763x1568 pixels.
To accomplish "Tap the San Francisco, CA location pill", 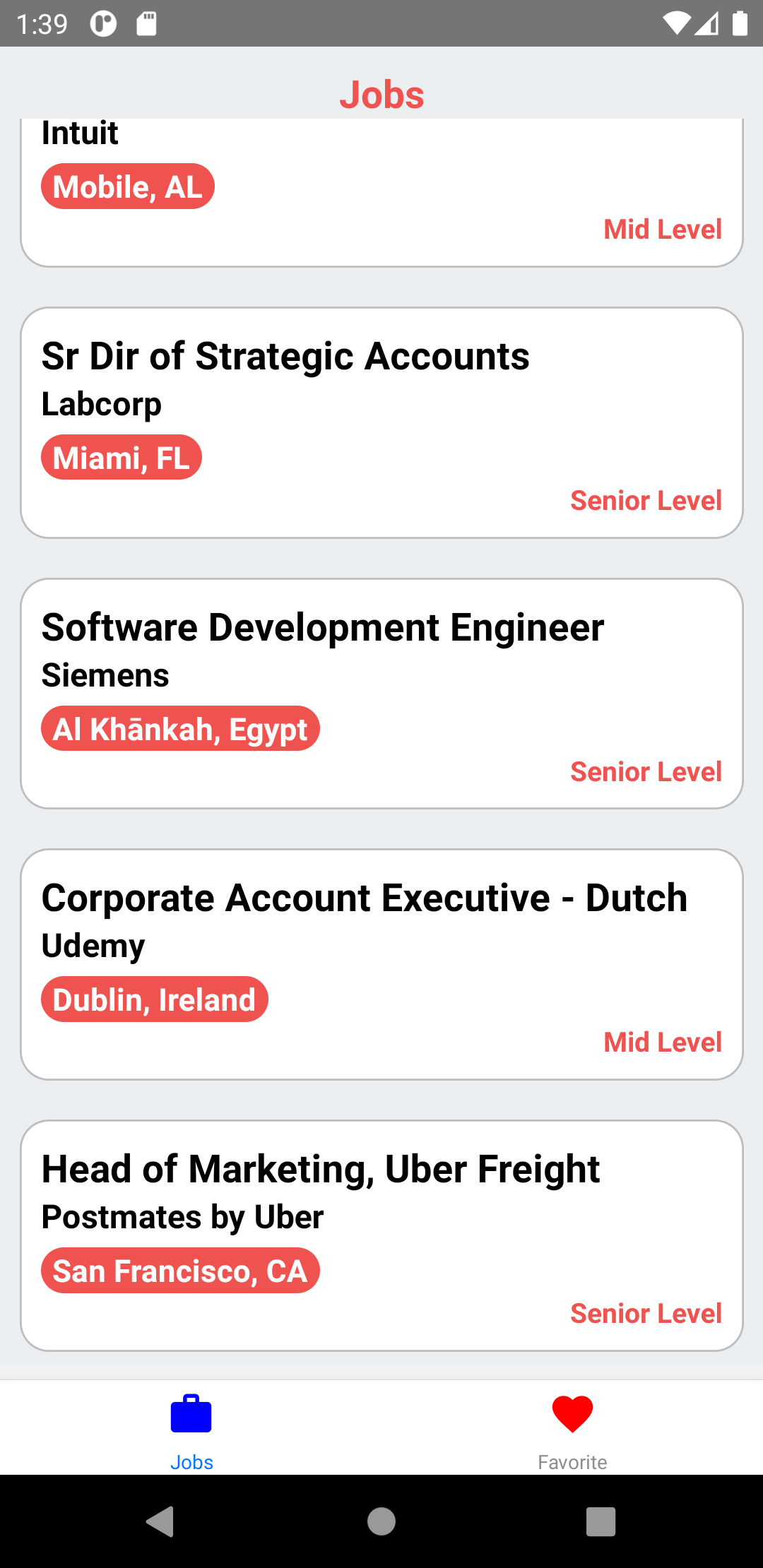I will (x=180, y=1270).
